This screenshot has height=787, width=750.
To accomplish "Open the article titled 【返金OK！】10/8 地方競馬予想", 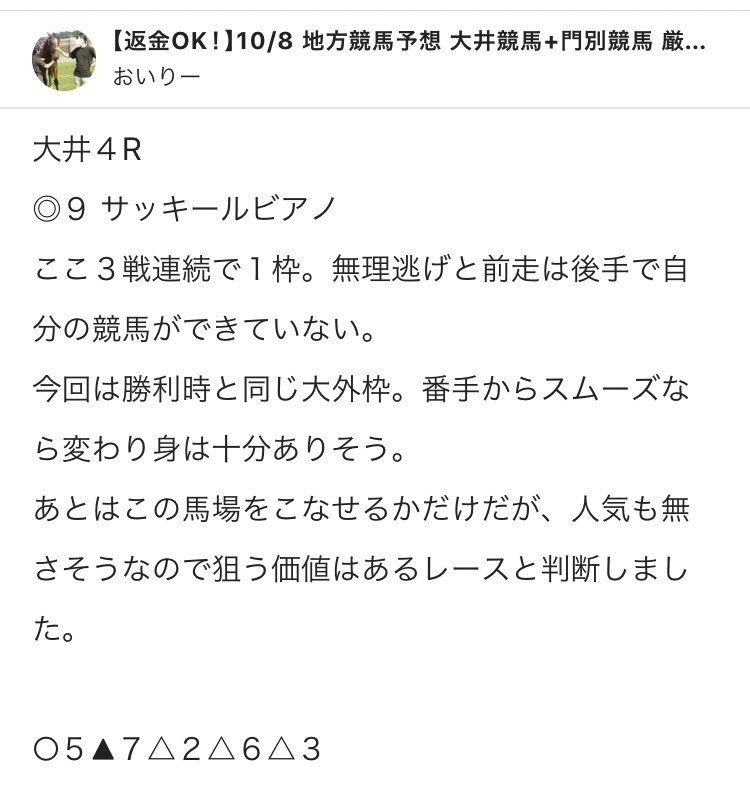I will 408,42.
